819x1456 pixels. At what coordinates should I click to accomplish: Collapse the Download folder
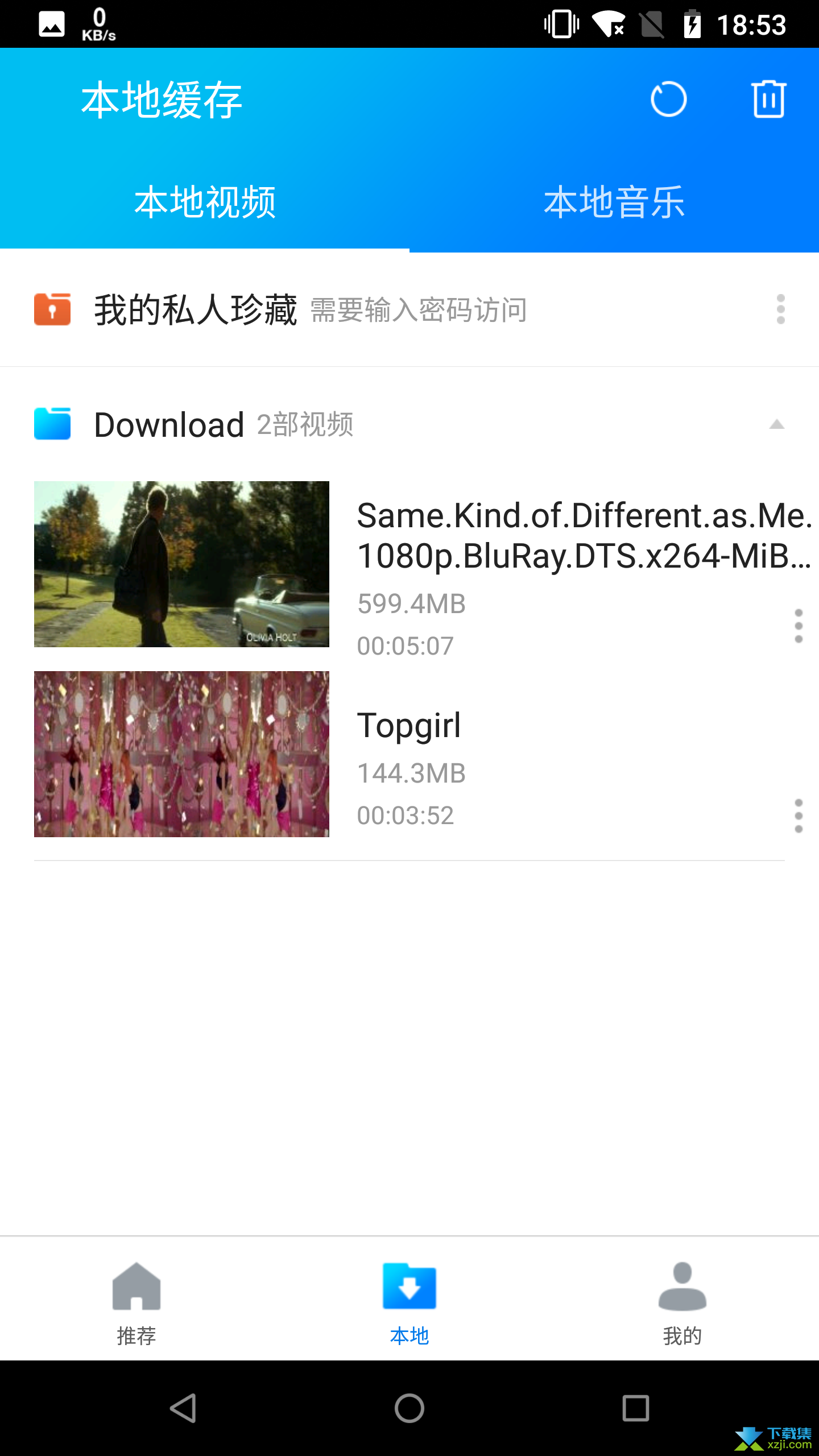[x=776, y=425]
